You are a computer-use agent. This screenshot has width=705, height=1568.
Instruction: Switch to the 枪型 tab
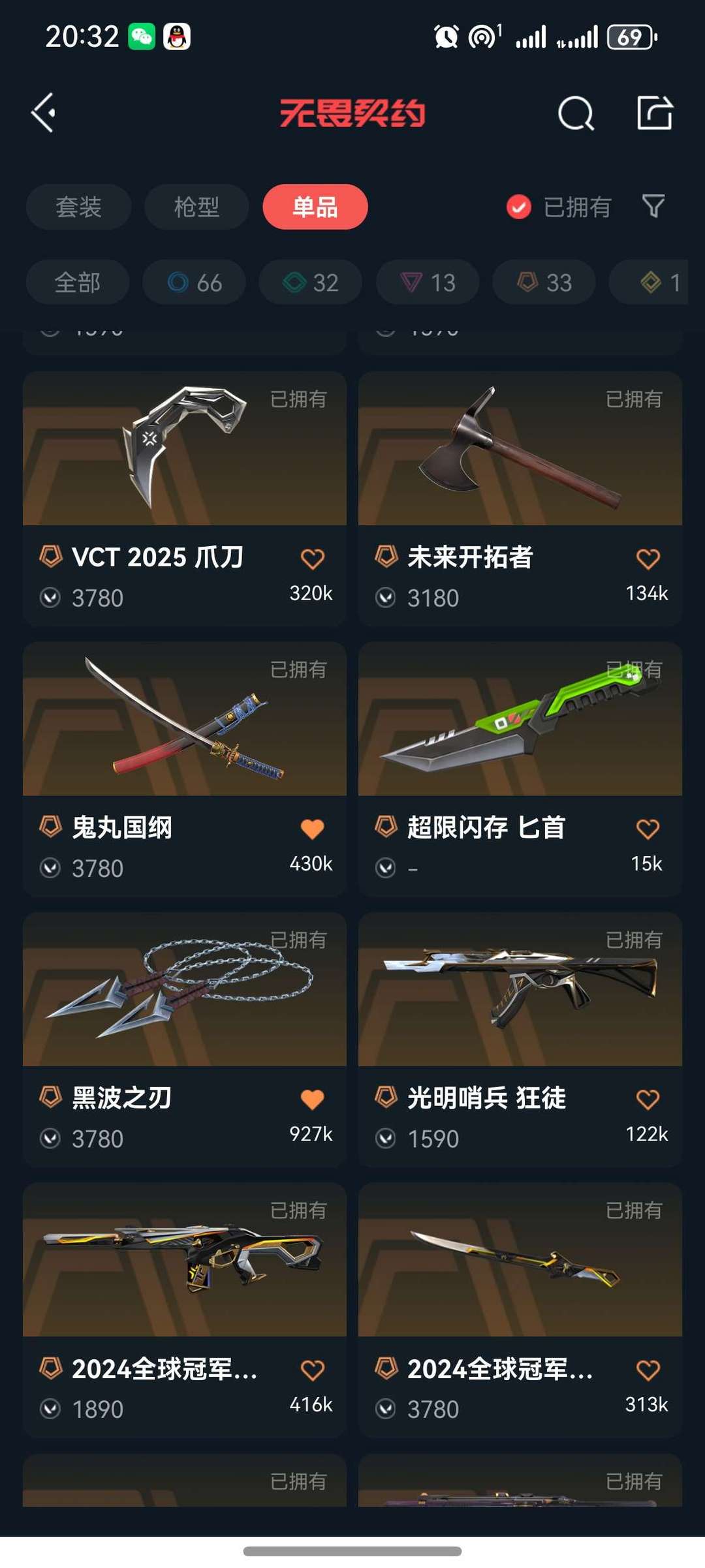click(x=196, y=207)
